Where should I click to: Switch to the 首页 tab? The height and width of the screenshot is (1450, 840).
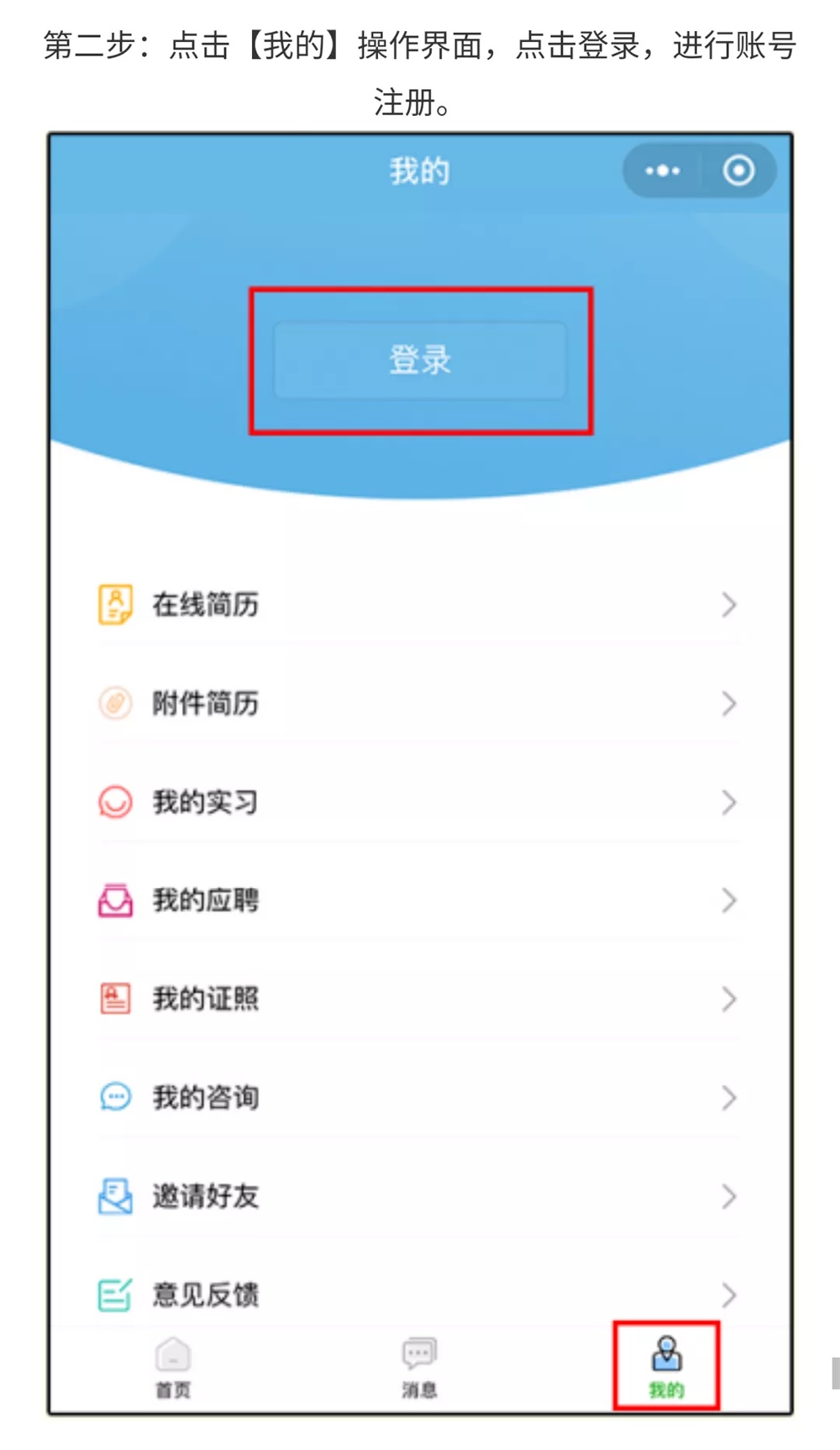(x=172, y=1365)
